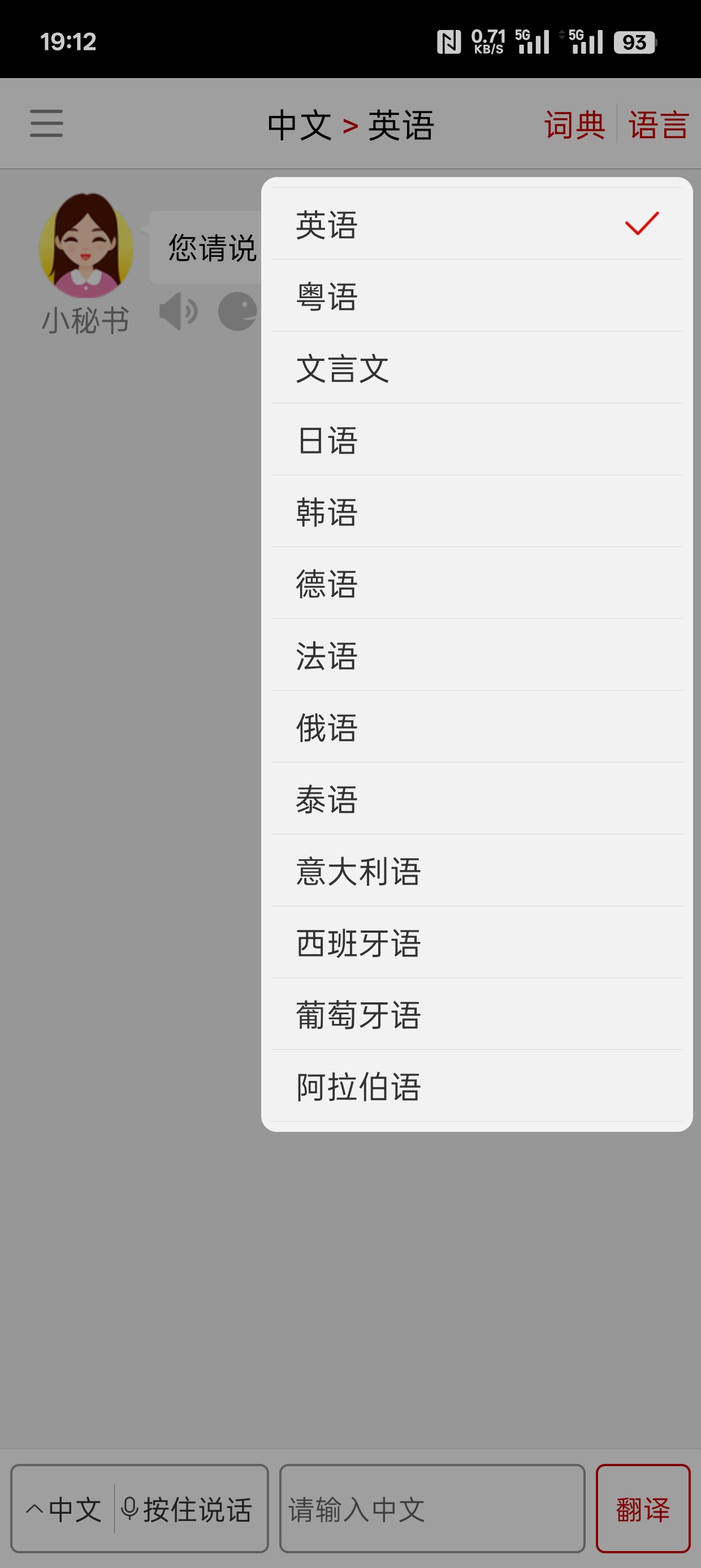
Task: Select 法语 as target language
Action: point(476,656)
